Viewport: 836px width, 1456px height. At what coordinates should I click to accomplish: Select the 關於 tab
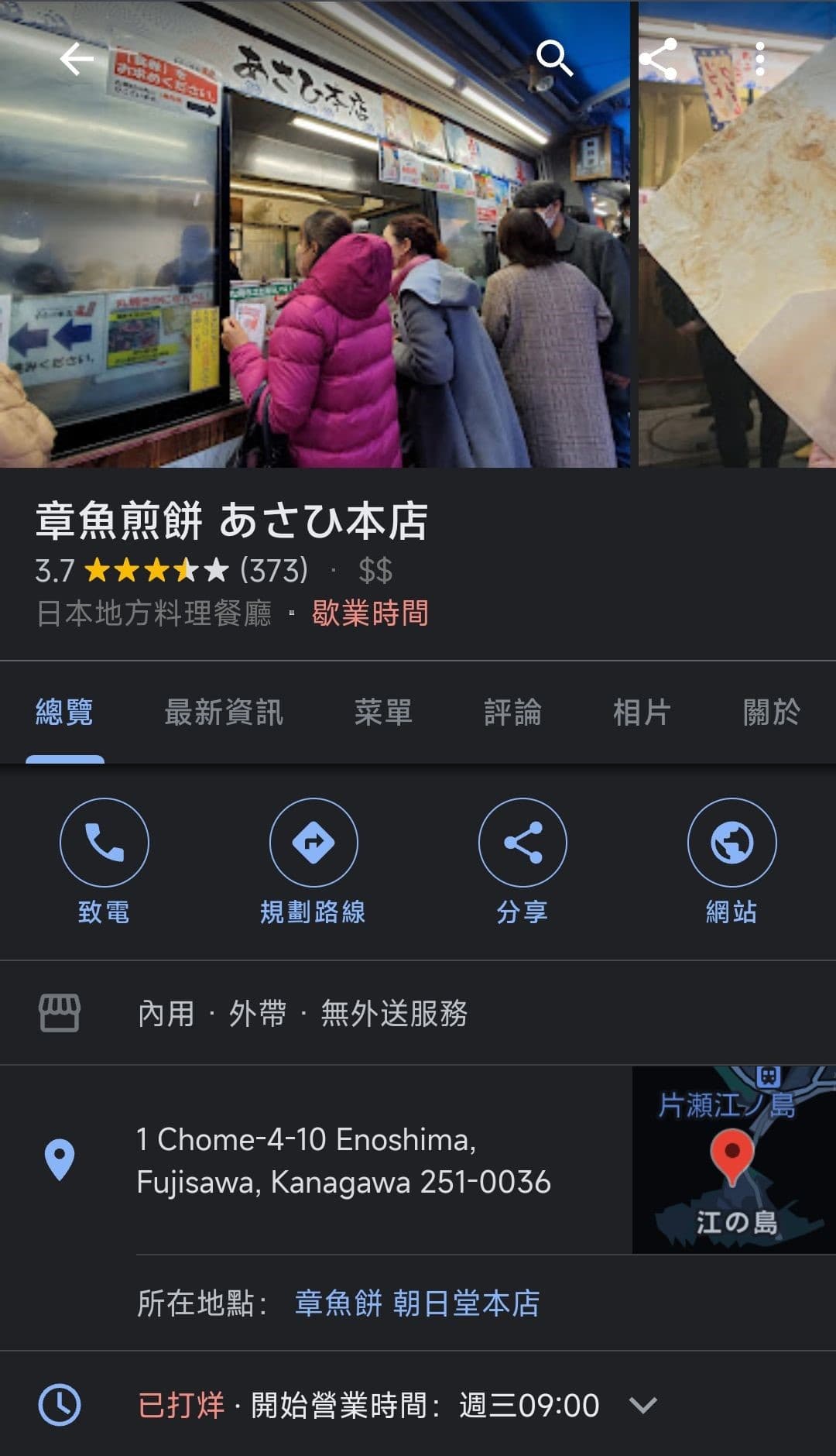pyautogui.click(x=771, y=712)
